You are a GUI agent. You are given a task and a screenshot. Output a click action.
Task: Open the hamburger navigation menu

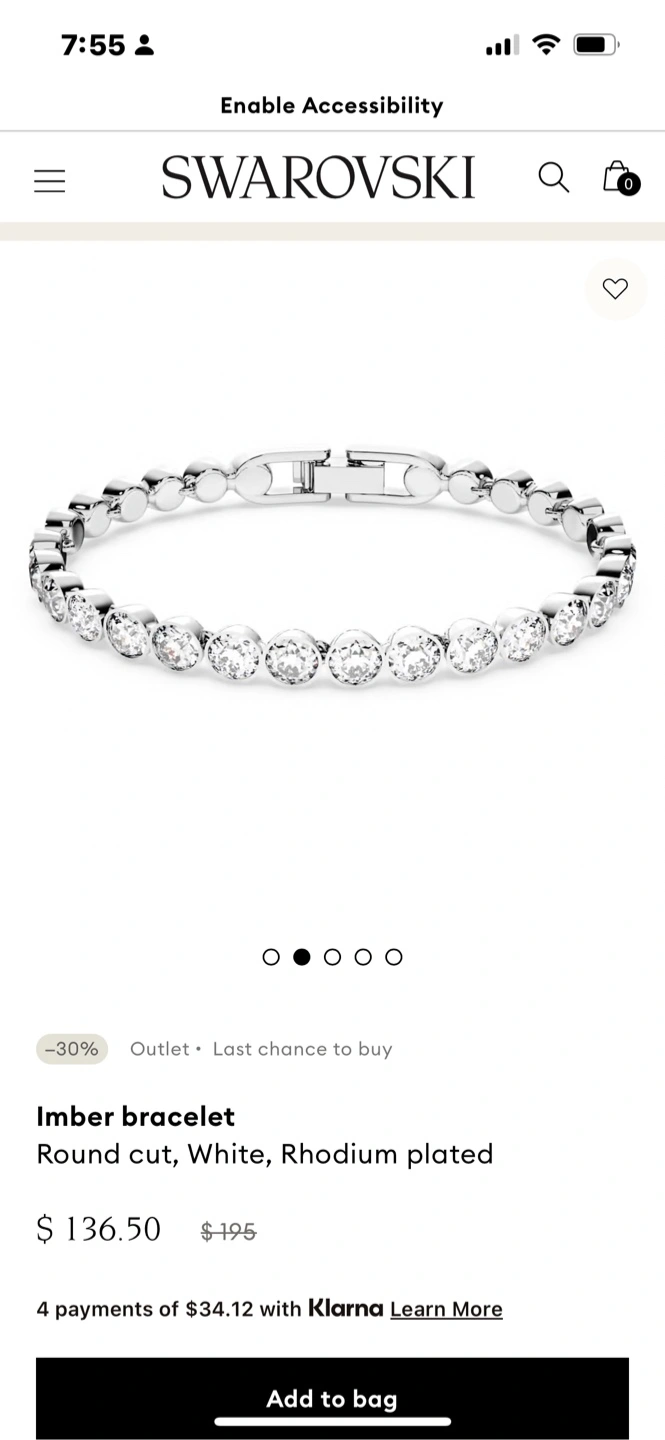[49, 181]
